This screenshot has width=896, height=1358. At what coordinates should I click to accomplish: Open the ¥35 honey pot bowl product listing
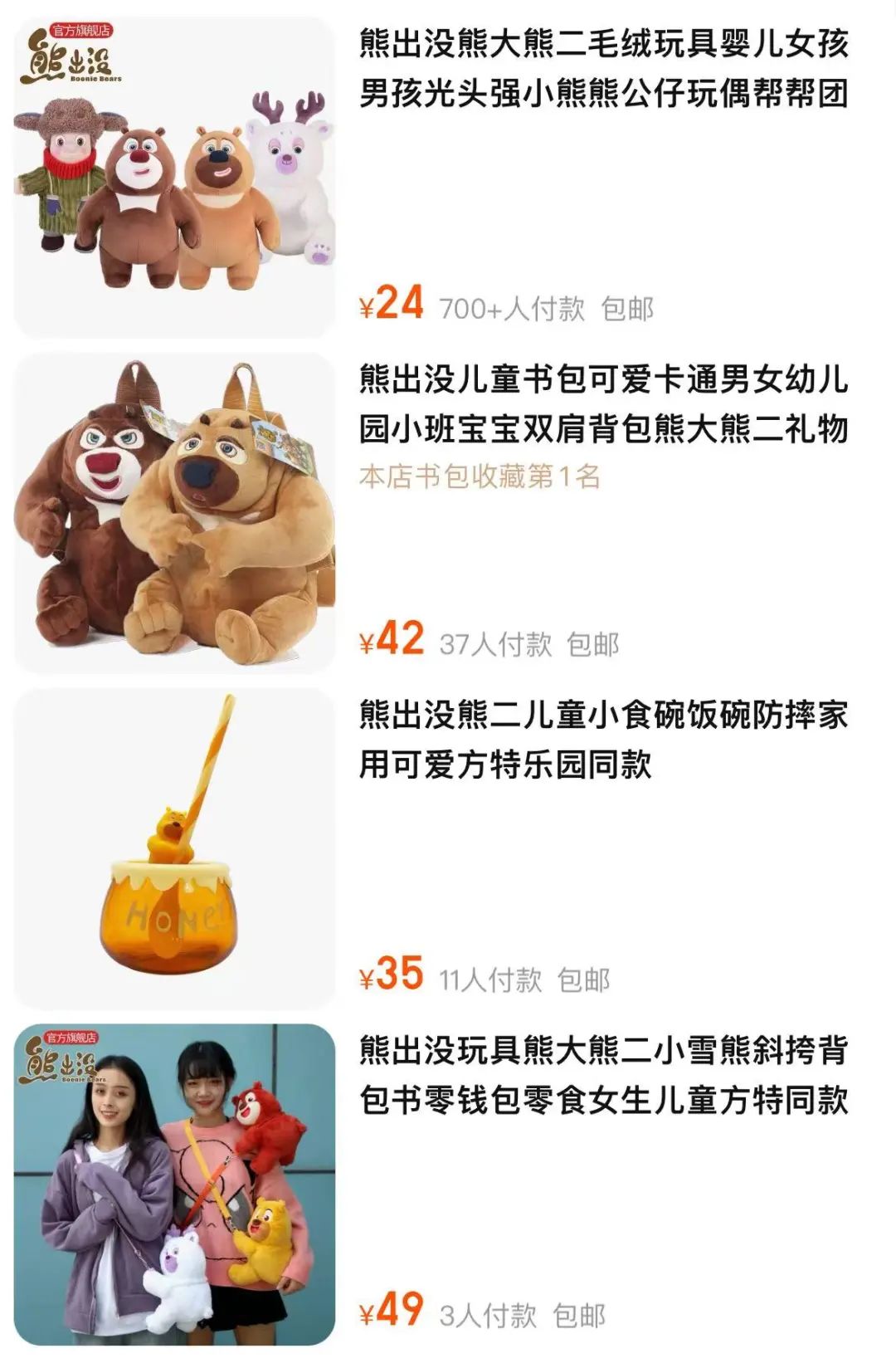(603, 740)
